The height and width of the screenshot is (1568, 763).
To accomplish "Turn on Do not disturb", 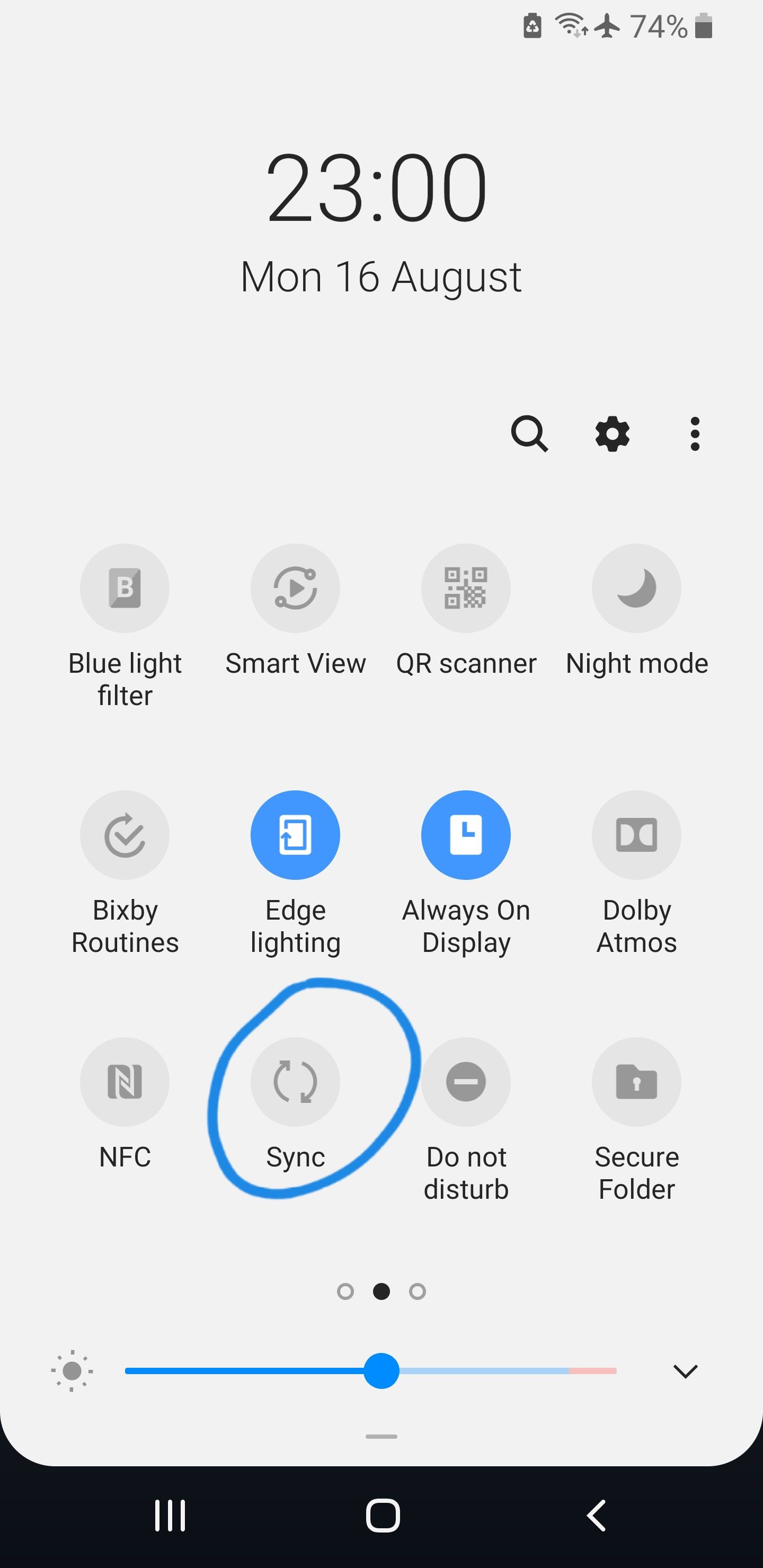I will coord(466,1082).
